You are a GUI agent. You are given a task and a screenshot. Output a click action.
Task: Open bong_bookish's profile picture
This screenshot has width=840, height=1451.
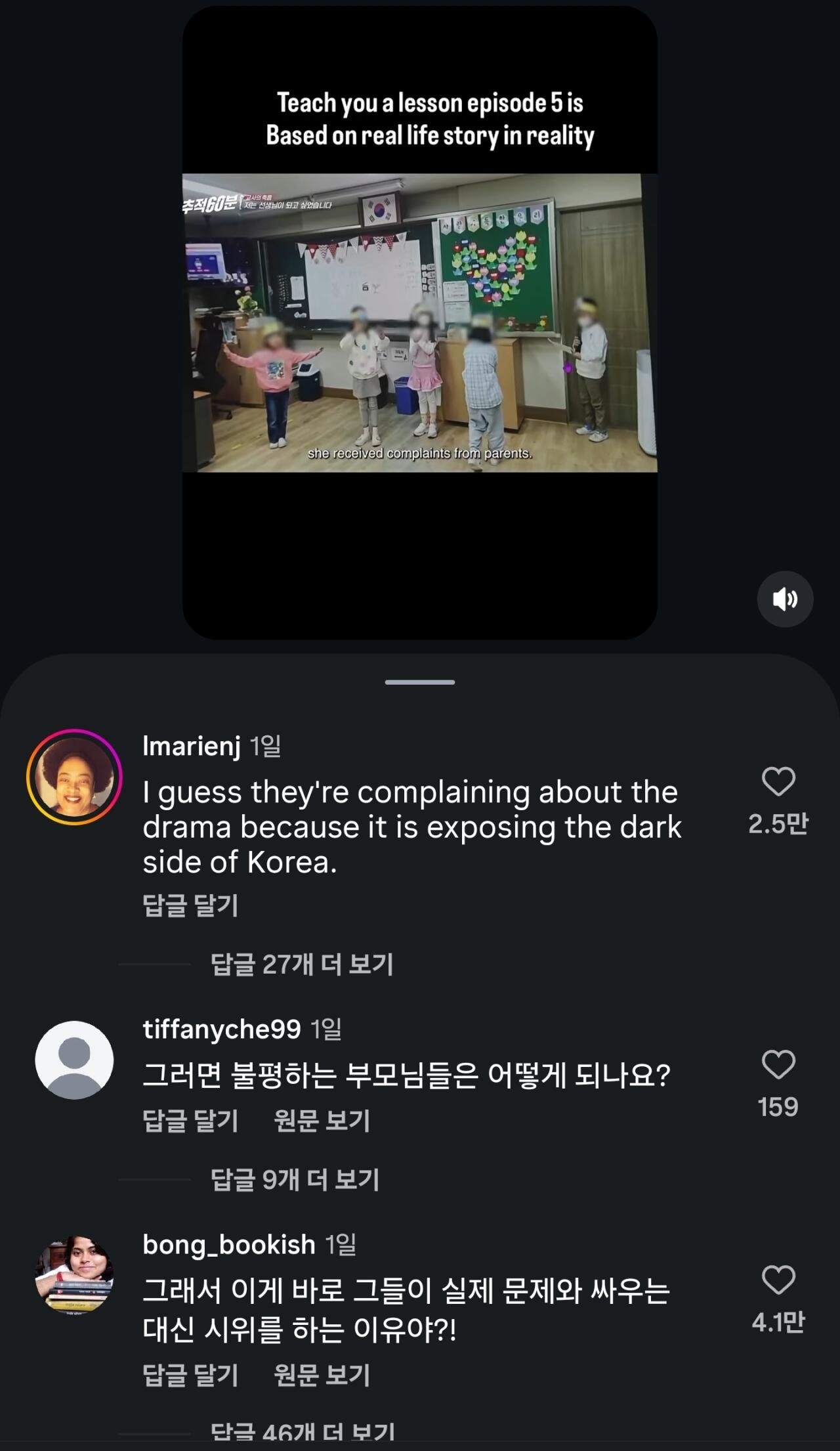[x=74, y=1275]
